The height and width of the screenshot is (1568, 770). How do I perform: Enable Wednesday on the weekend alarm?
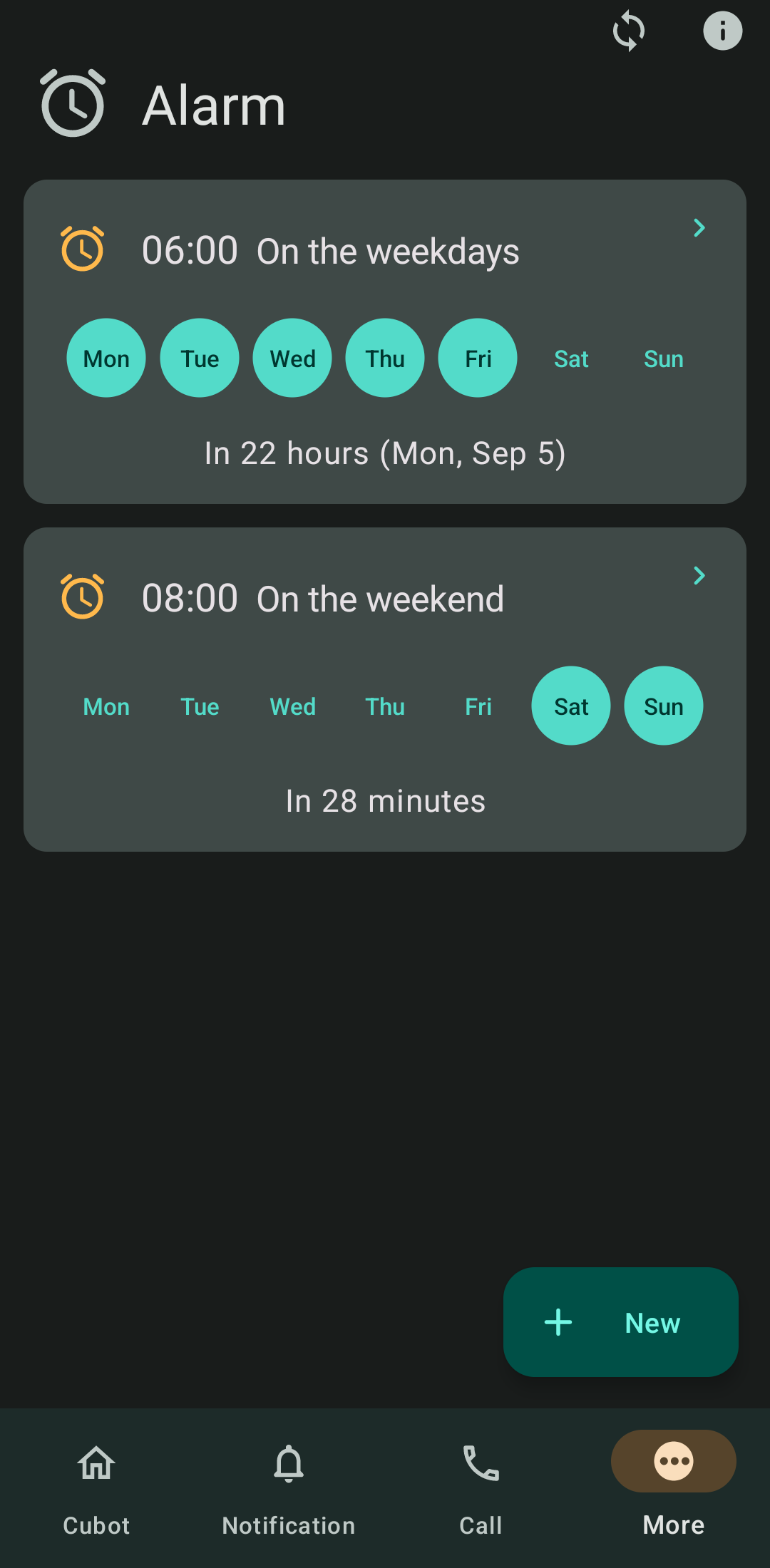(x=292, y=706)
